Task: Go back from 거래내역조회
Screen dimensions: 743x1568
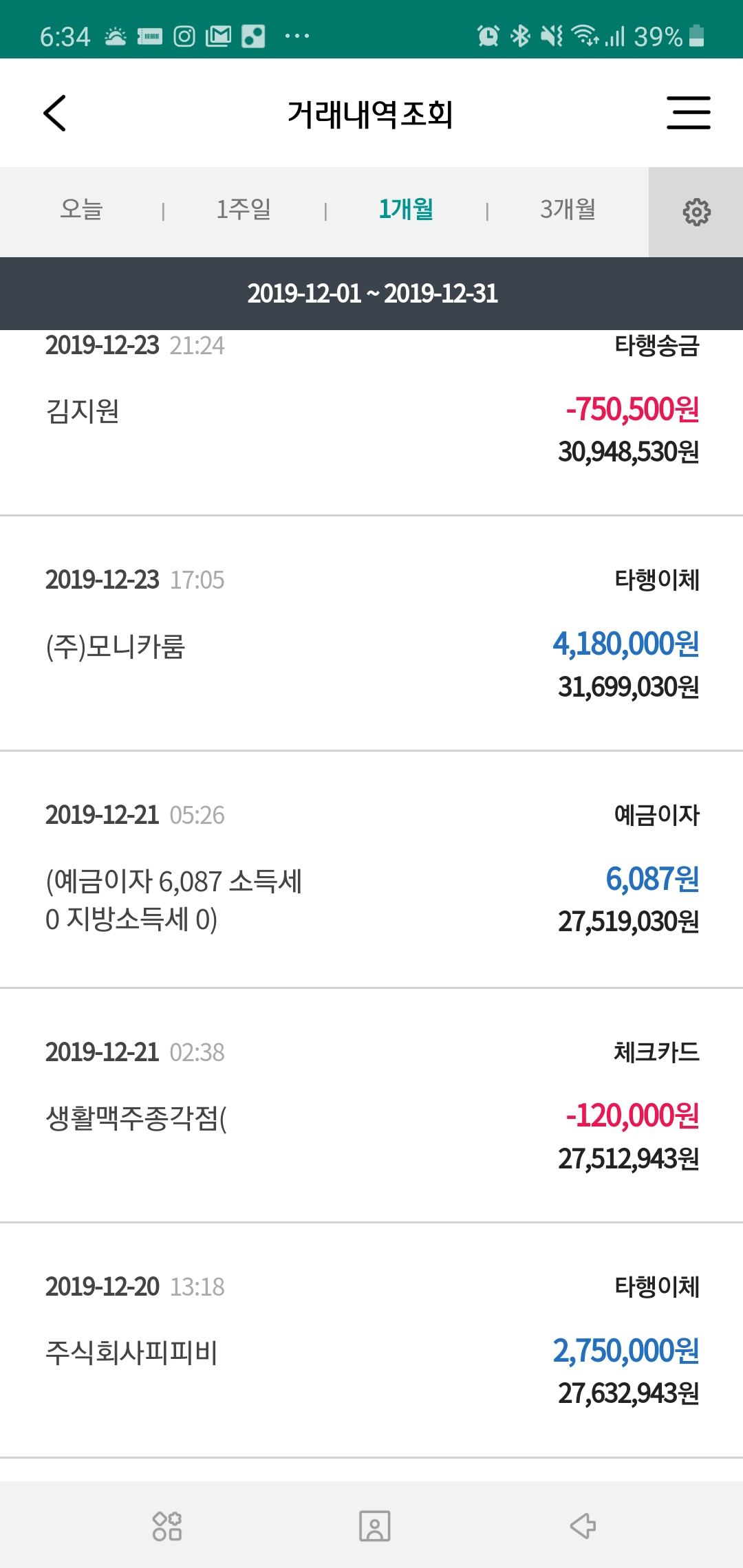Action: click(55, 113)
